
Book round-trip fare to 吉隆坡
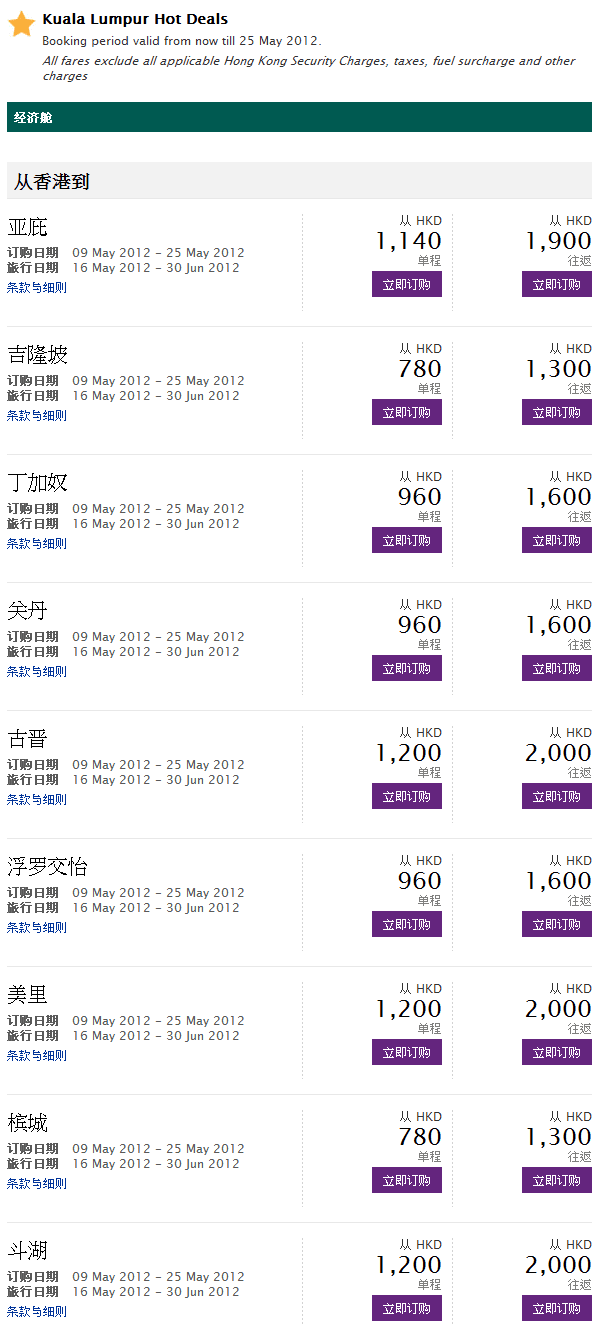coord(556,412)
